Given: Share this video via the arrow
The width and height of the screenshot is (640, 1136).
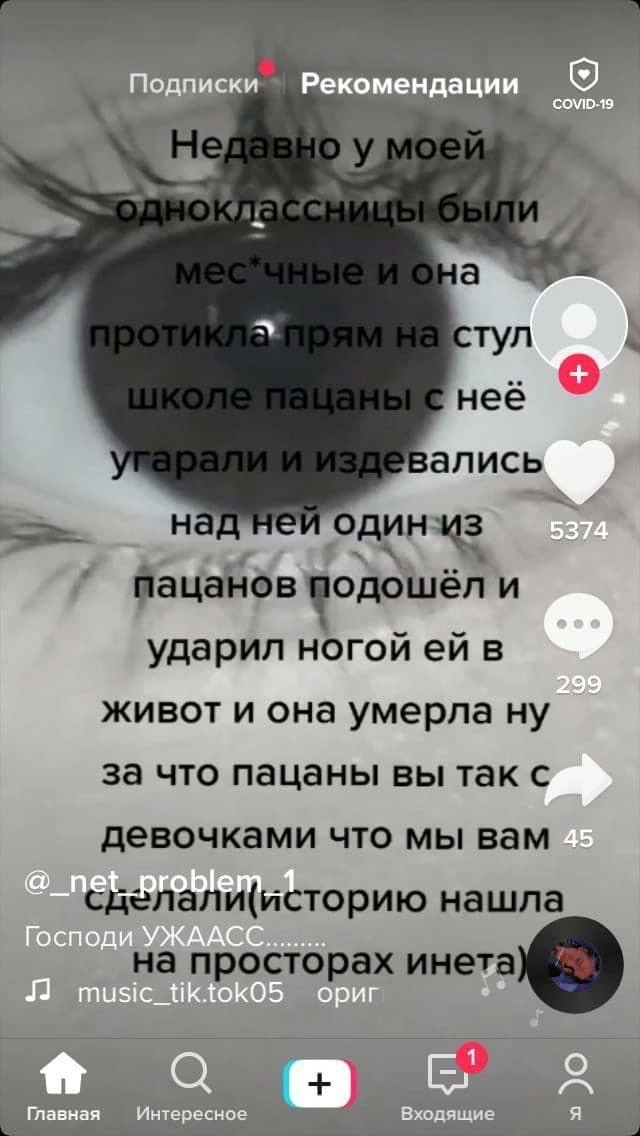Looking at the screenshot, I should [x=578, y=781].
